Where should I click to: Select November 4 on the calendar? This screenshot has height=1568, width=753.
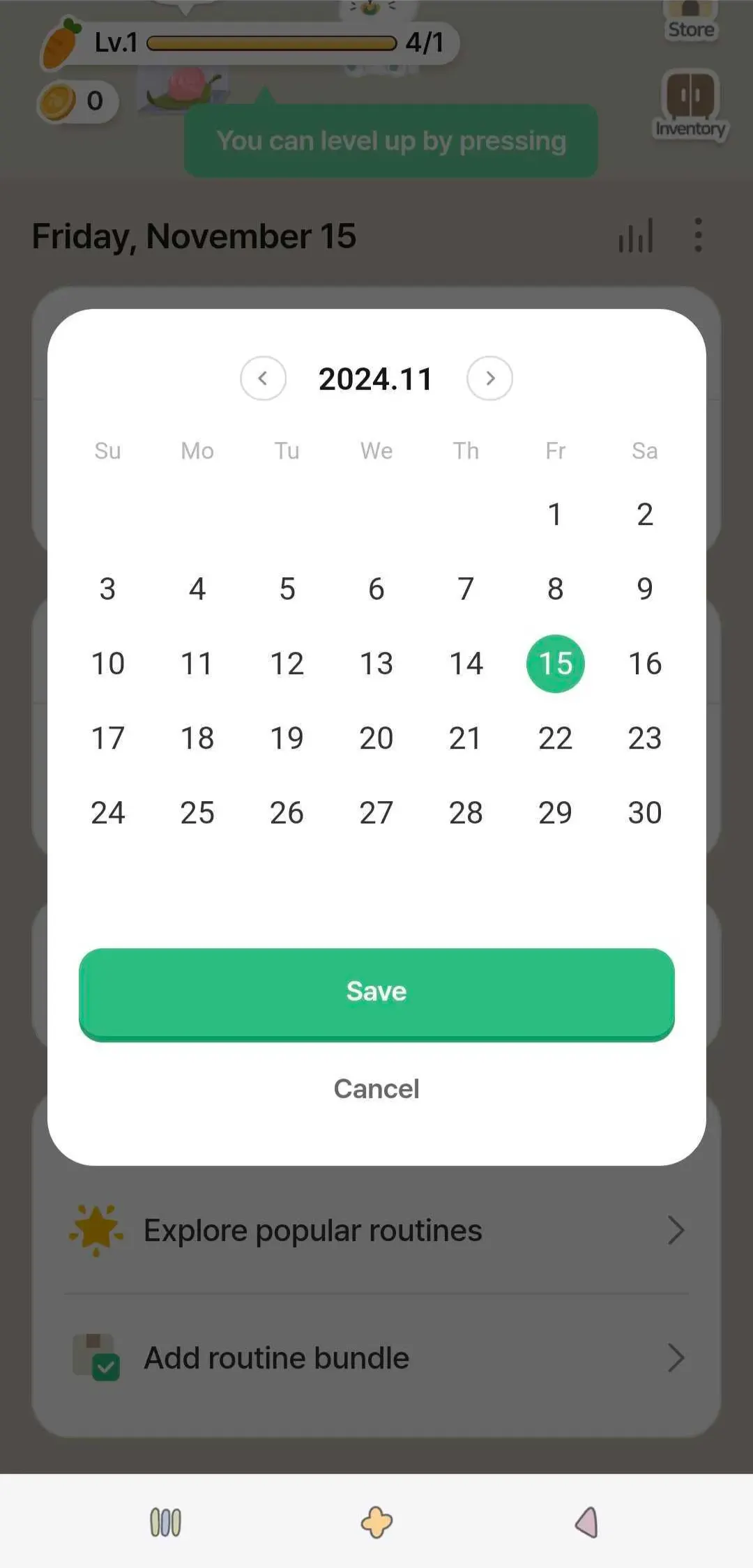coord(197,589)
